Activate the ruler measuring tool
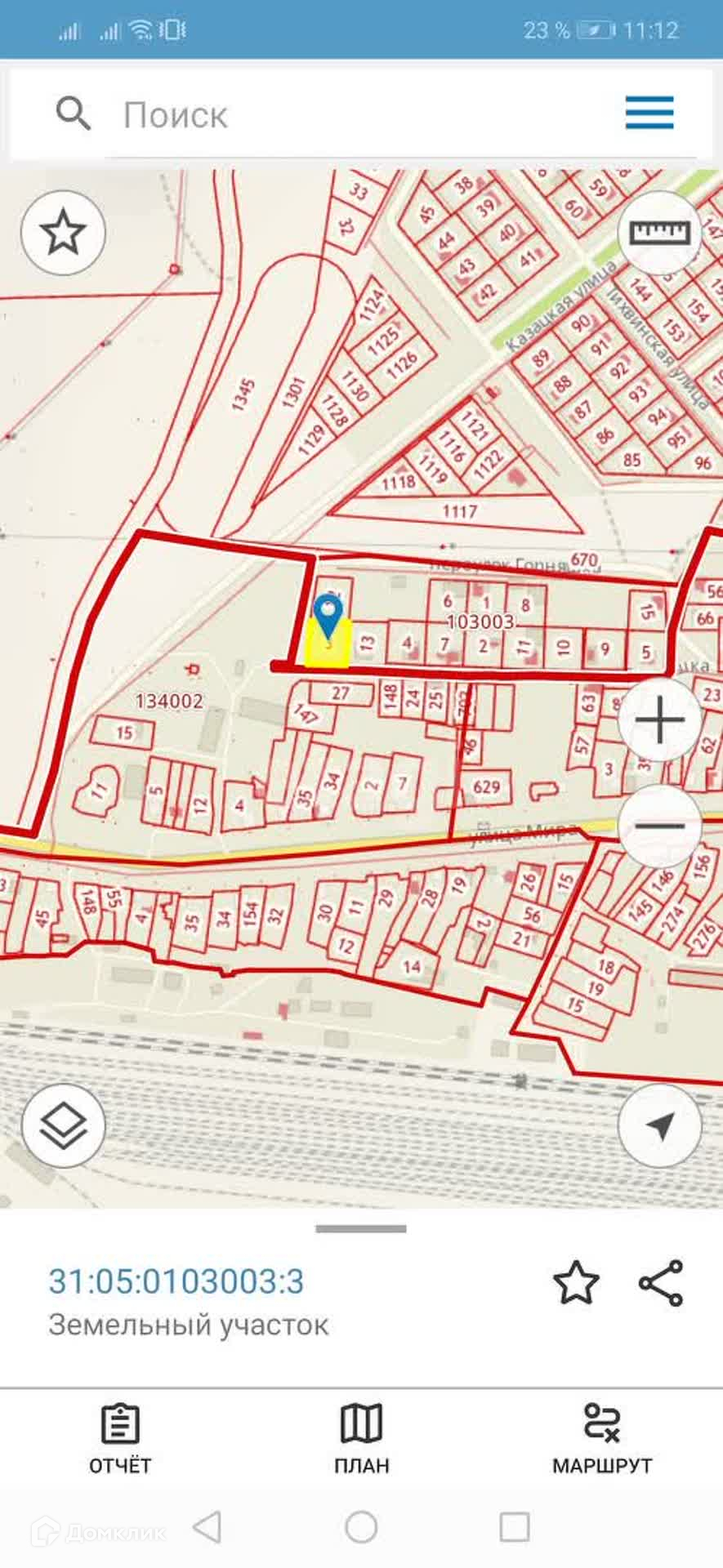The height and width of the screenshot is (1568, 723). coord(659,233)
